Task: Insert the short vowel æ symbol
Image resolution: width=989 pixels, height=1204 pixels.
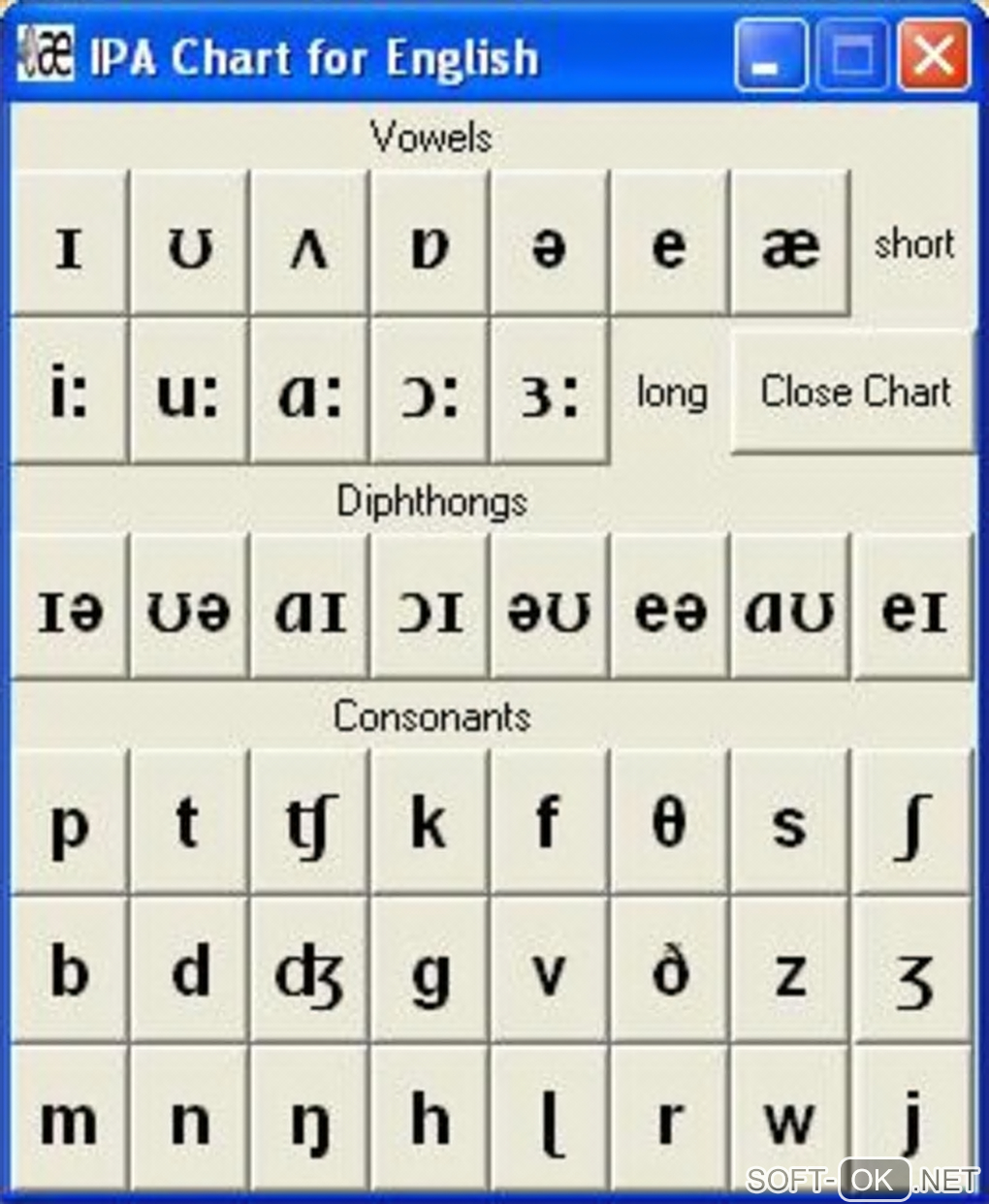Action: coord(790,243)
